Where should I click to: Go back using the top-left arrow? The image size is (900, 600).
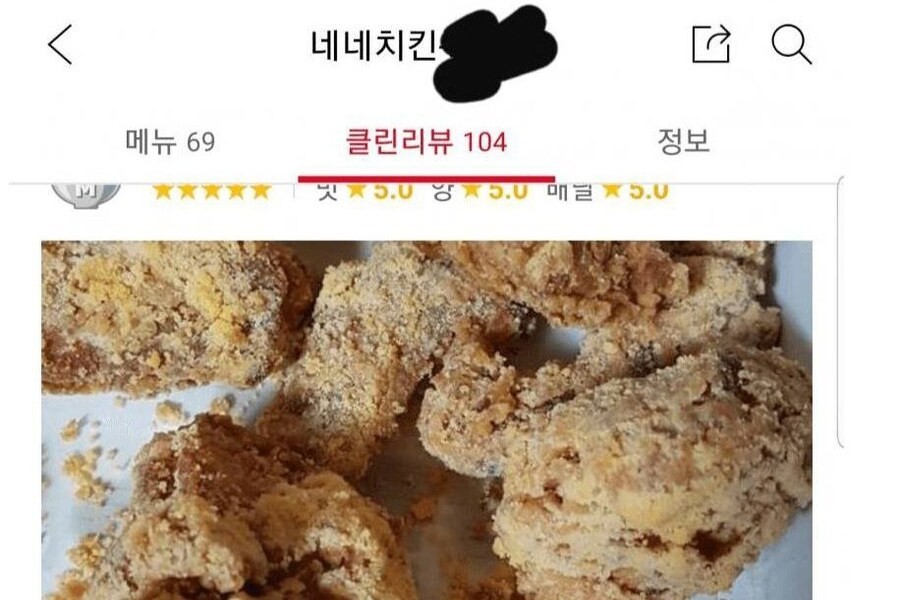click(61, 45)
